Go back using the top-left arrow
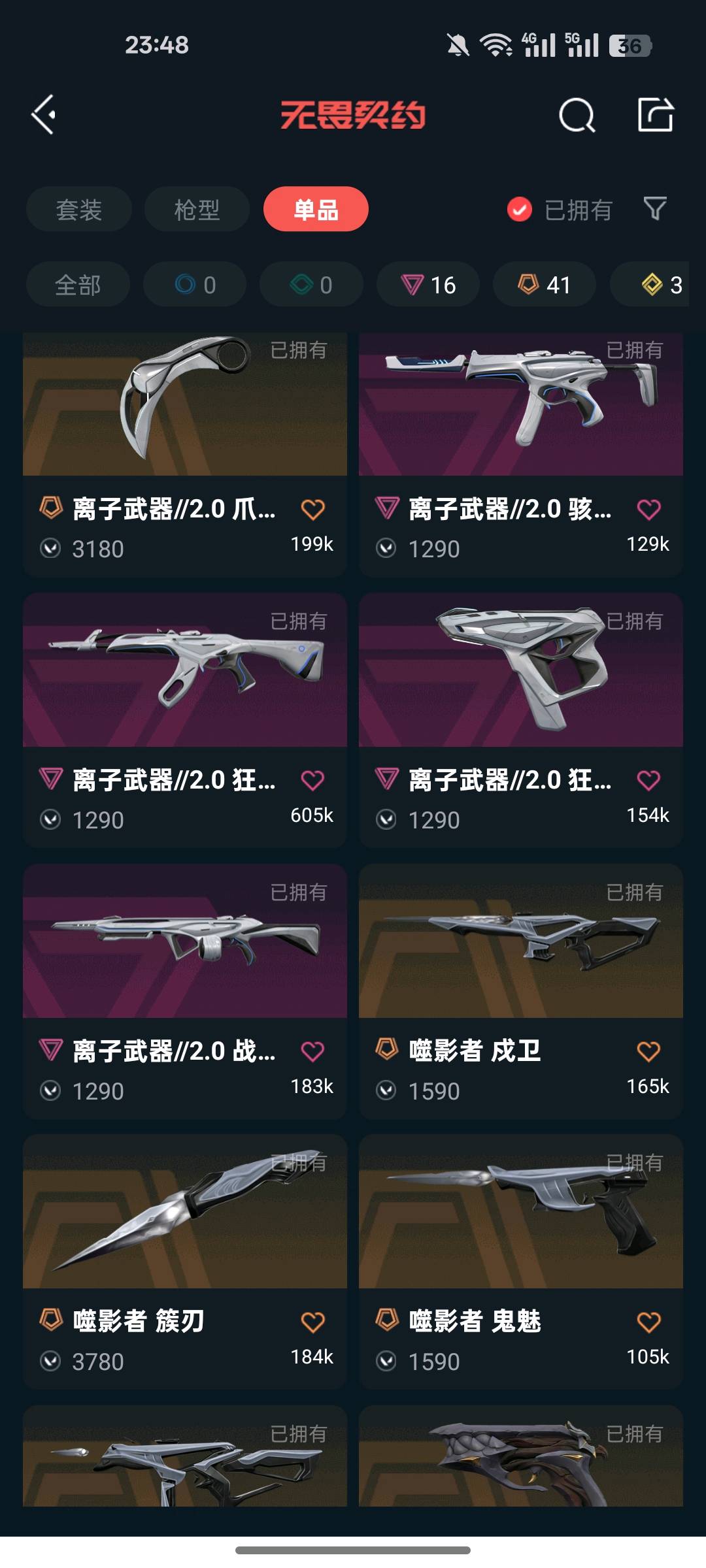 [44, 115]
